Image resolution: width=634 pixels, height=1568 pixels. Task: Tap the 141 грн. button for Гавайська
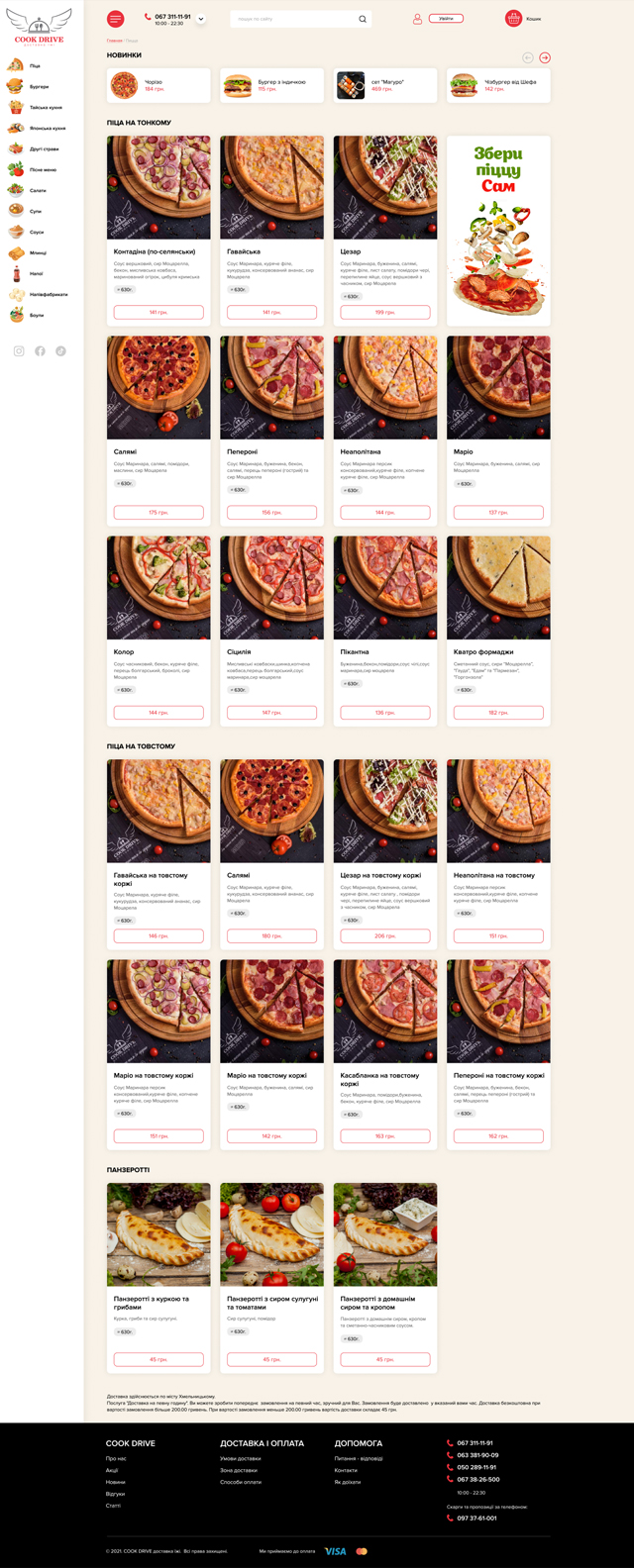click(x=271, y=312)
